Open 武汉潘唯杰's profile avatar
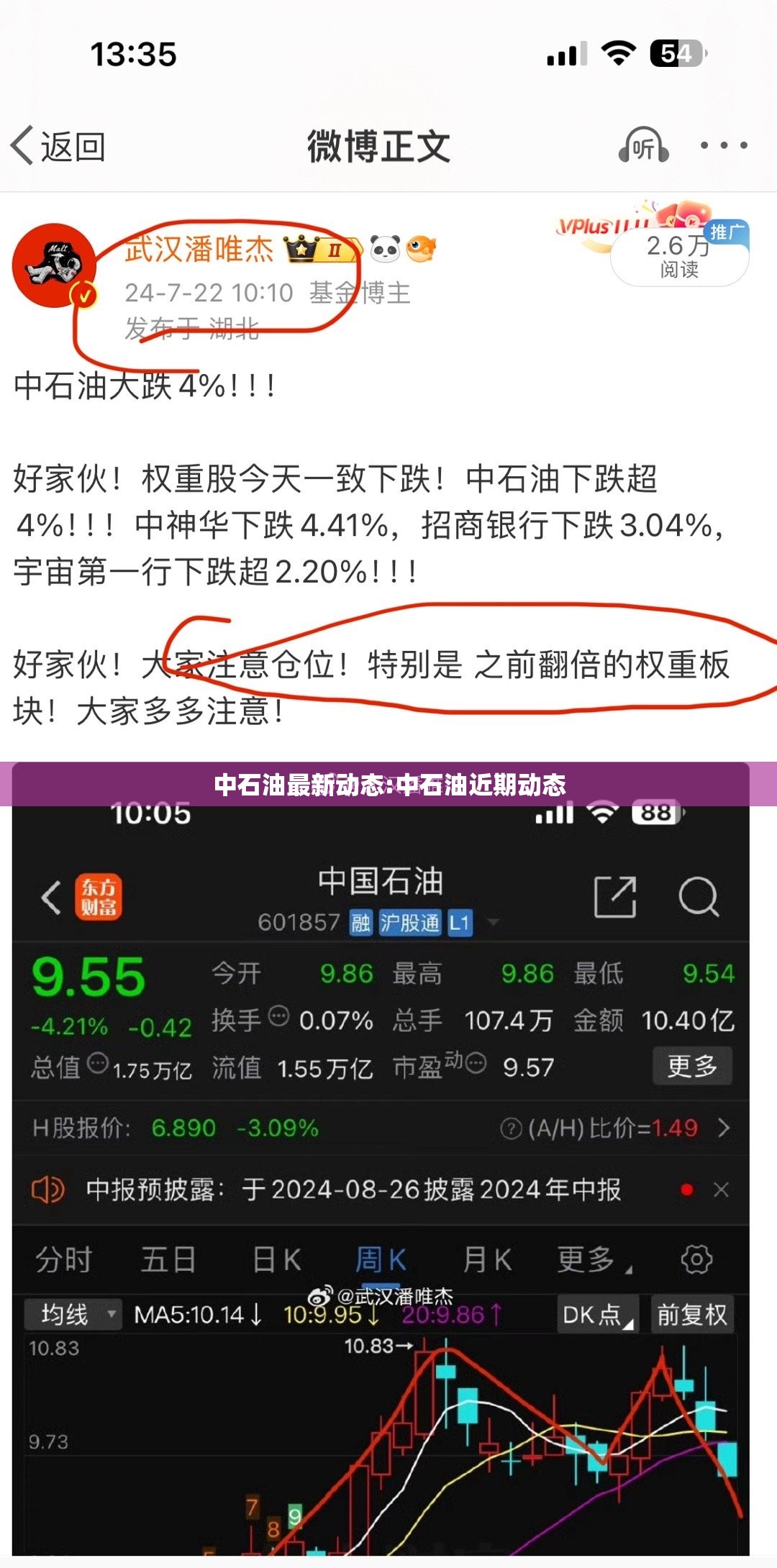 (x=54, y=265)
